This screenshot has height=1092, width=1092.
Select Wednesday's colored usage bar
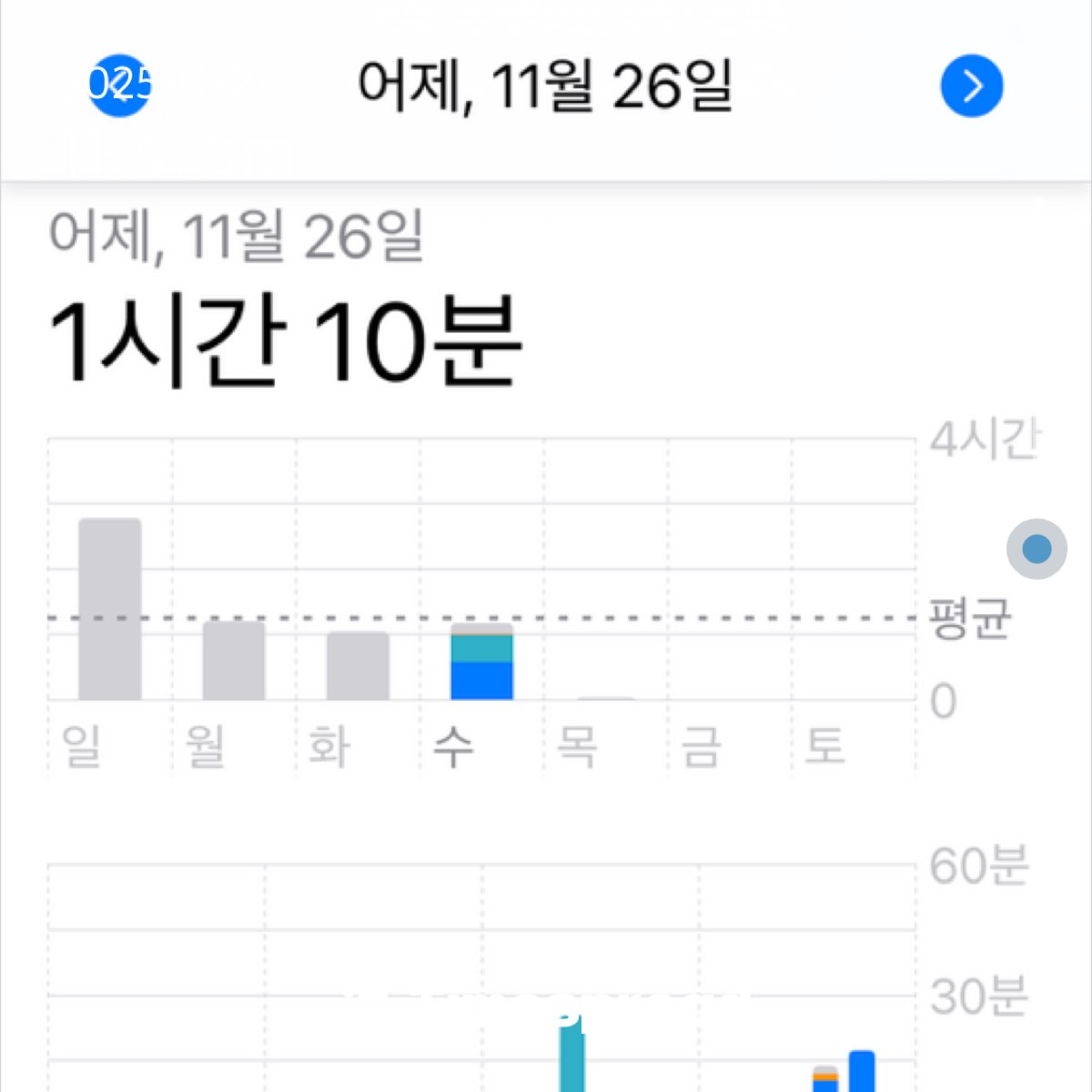click(x=481, y=662)
